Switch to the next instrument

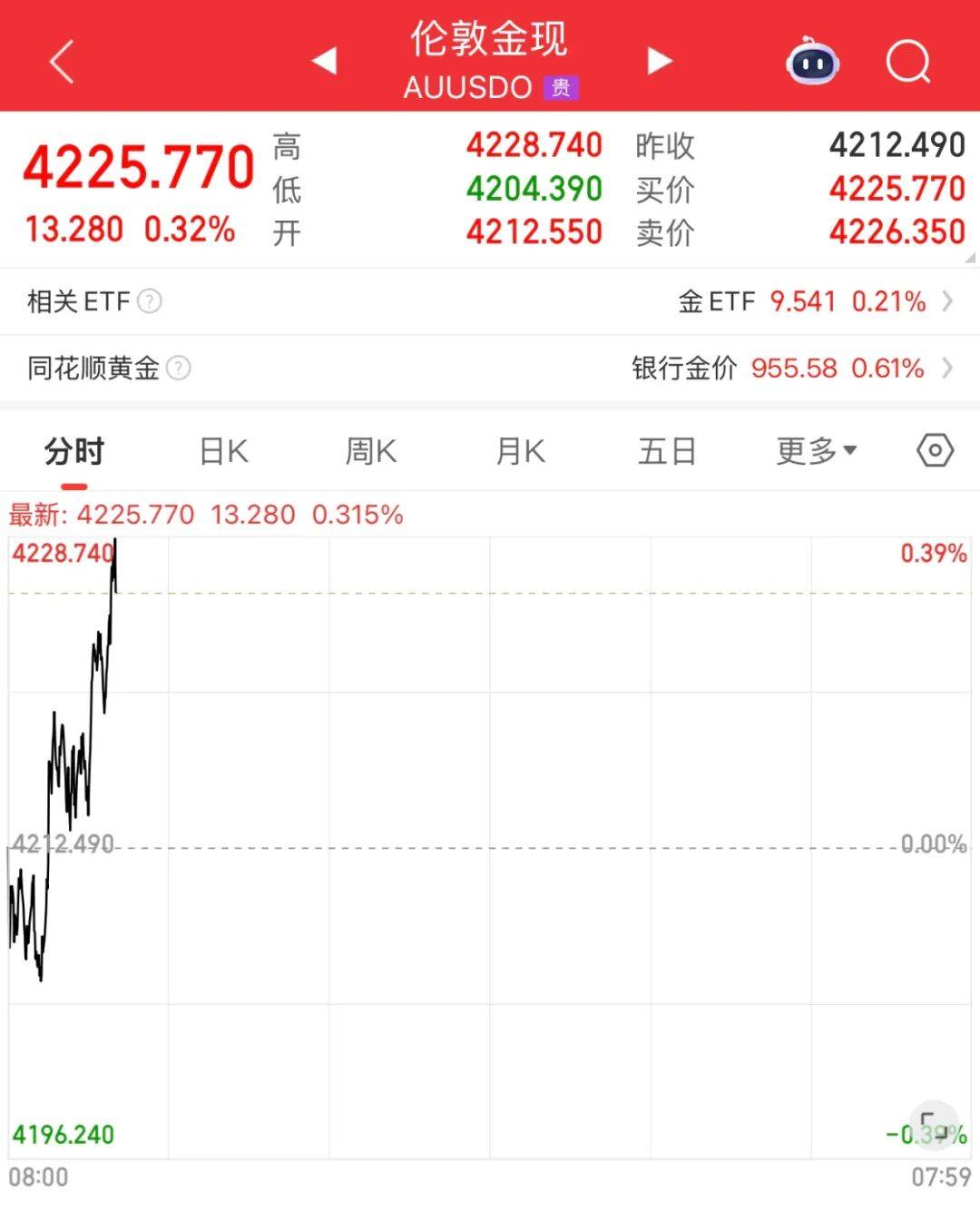click(x=660, y=61)
